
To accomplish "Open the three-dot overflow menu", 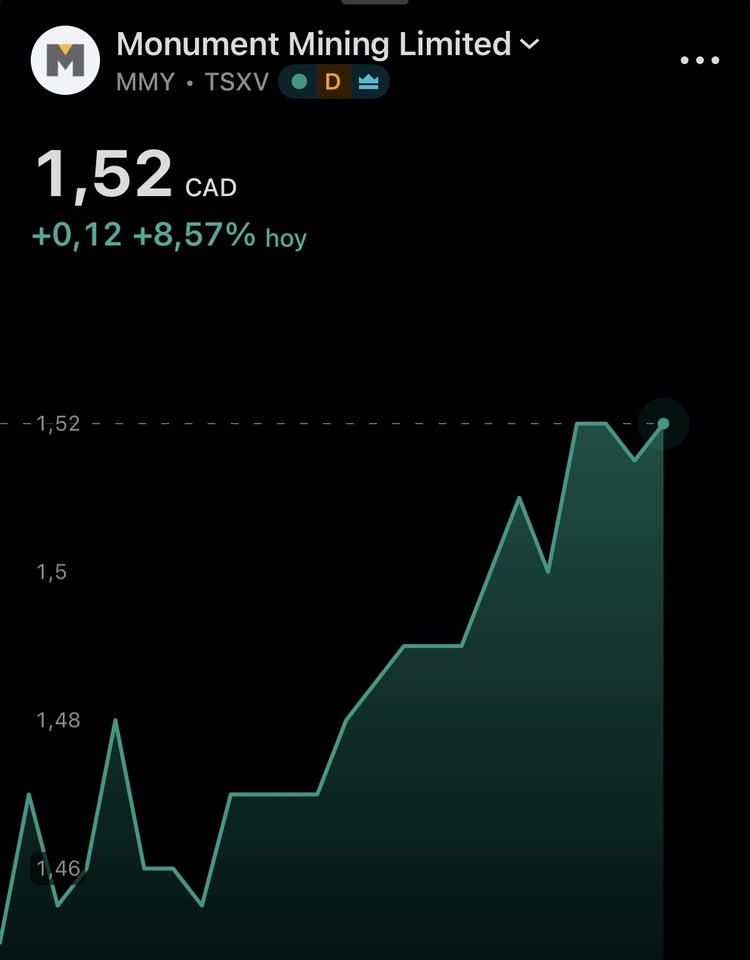I will [699, 60].
